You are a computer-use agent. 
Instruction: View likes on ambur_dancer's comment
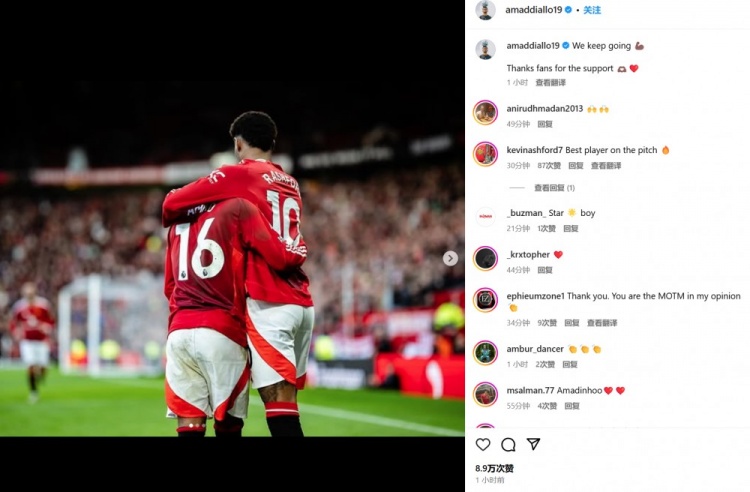coord(545,365)
